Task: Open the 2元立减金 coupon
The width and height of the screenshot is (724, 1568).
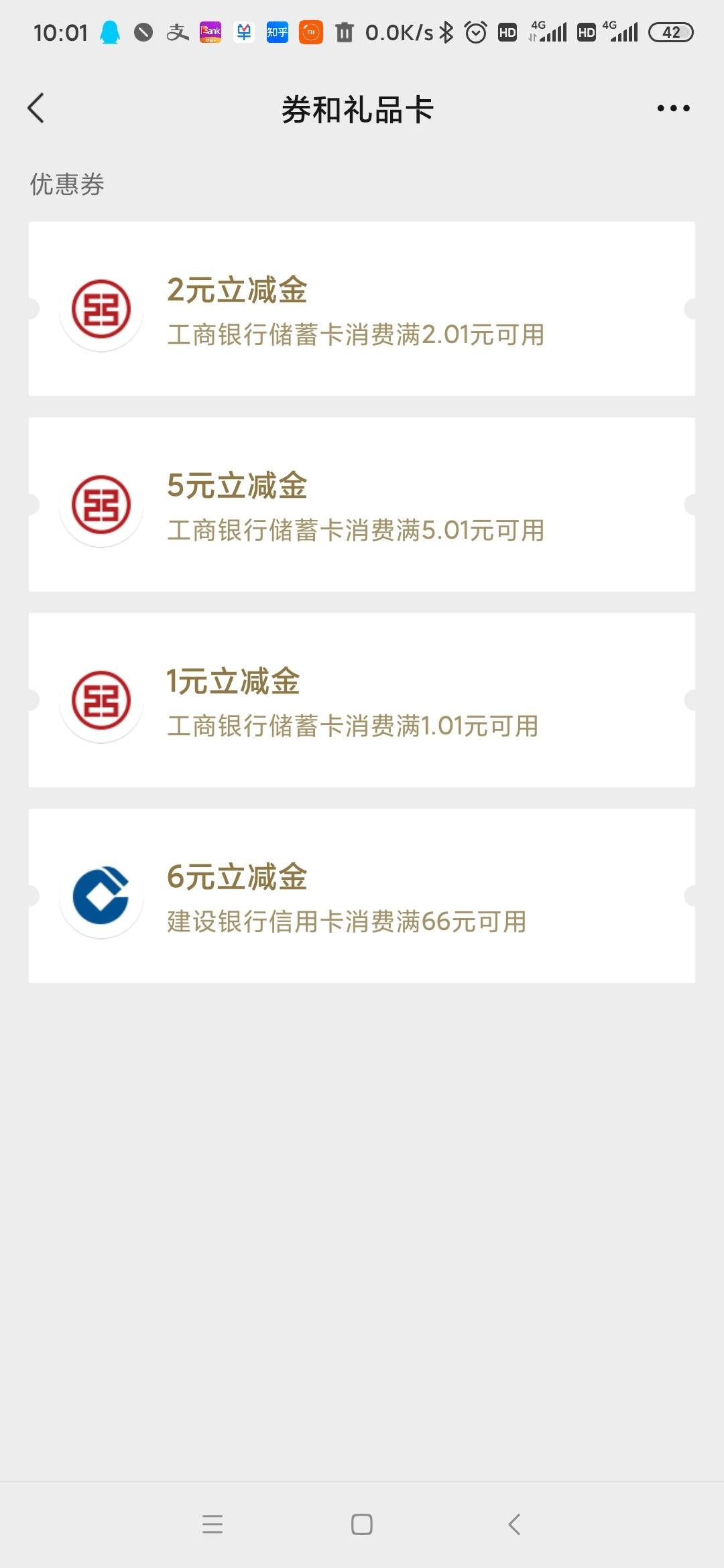Action: [362, 309]
